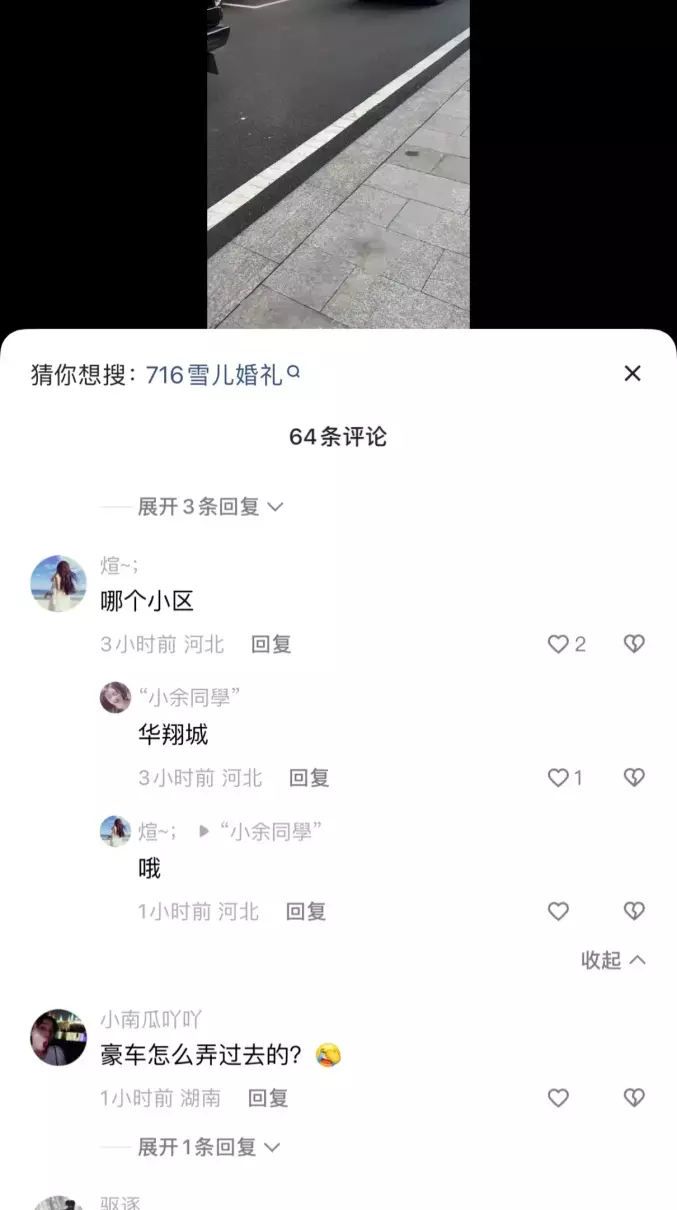Viewport: 677px width, 1210px height.
Task: Like the comment 哪个小区
Action: 566,644
